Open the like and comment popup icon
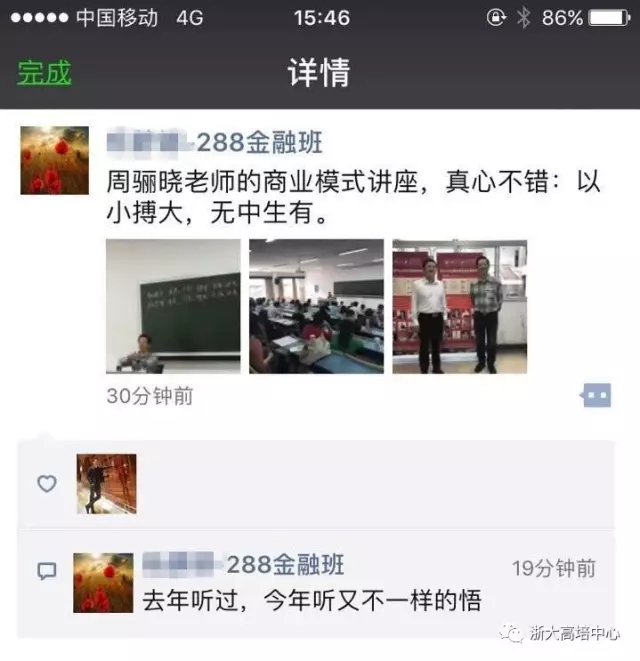The height and width of the screenshot is (661, 640). (596, 396)
